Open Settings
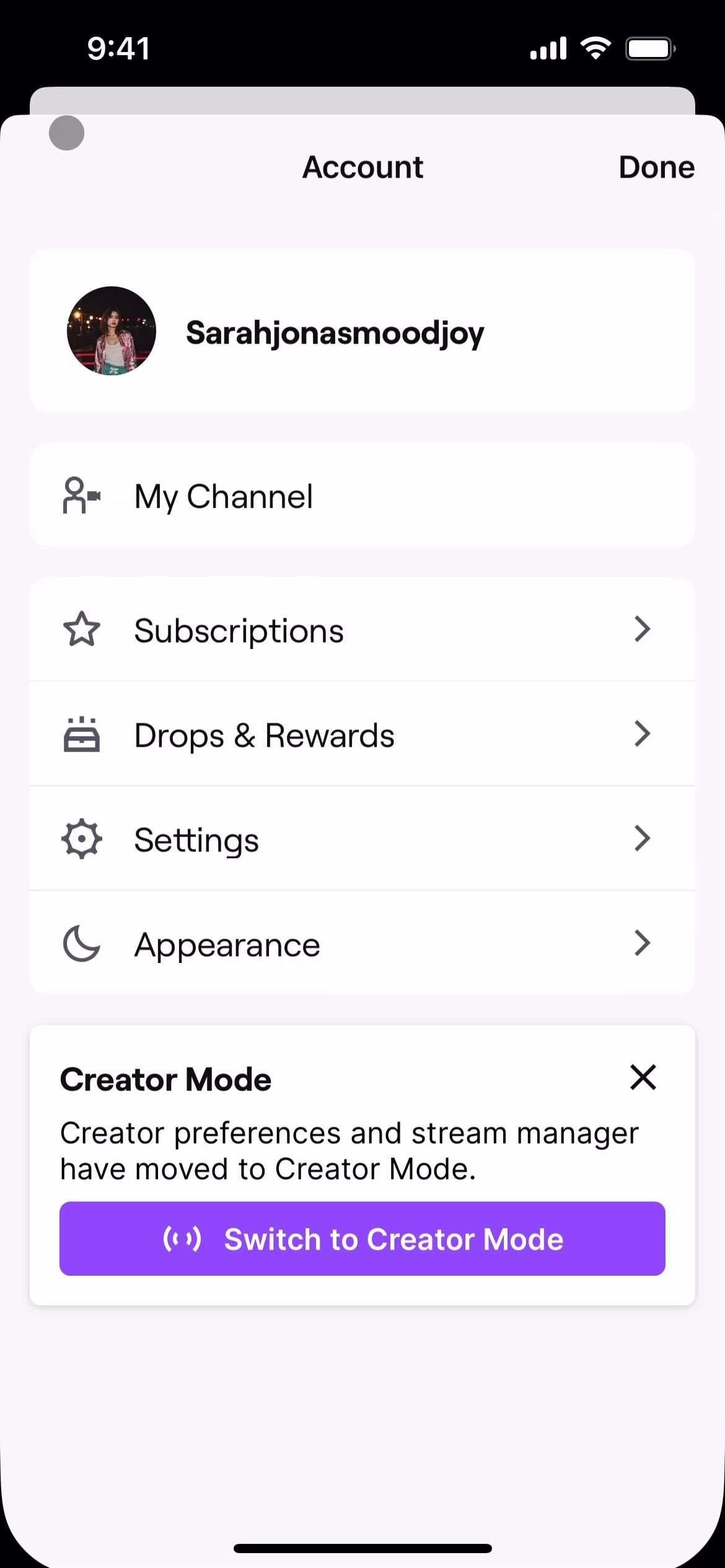This screenshot has width=725, height=1568. [362, 839]
